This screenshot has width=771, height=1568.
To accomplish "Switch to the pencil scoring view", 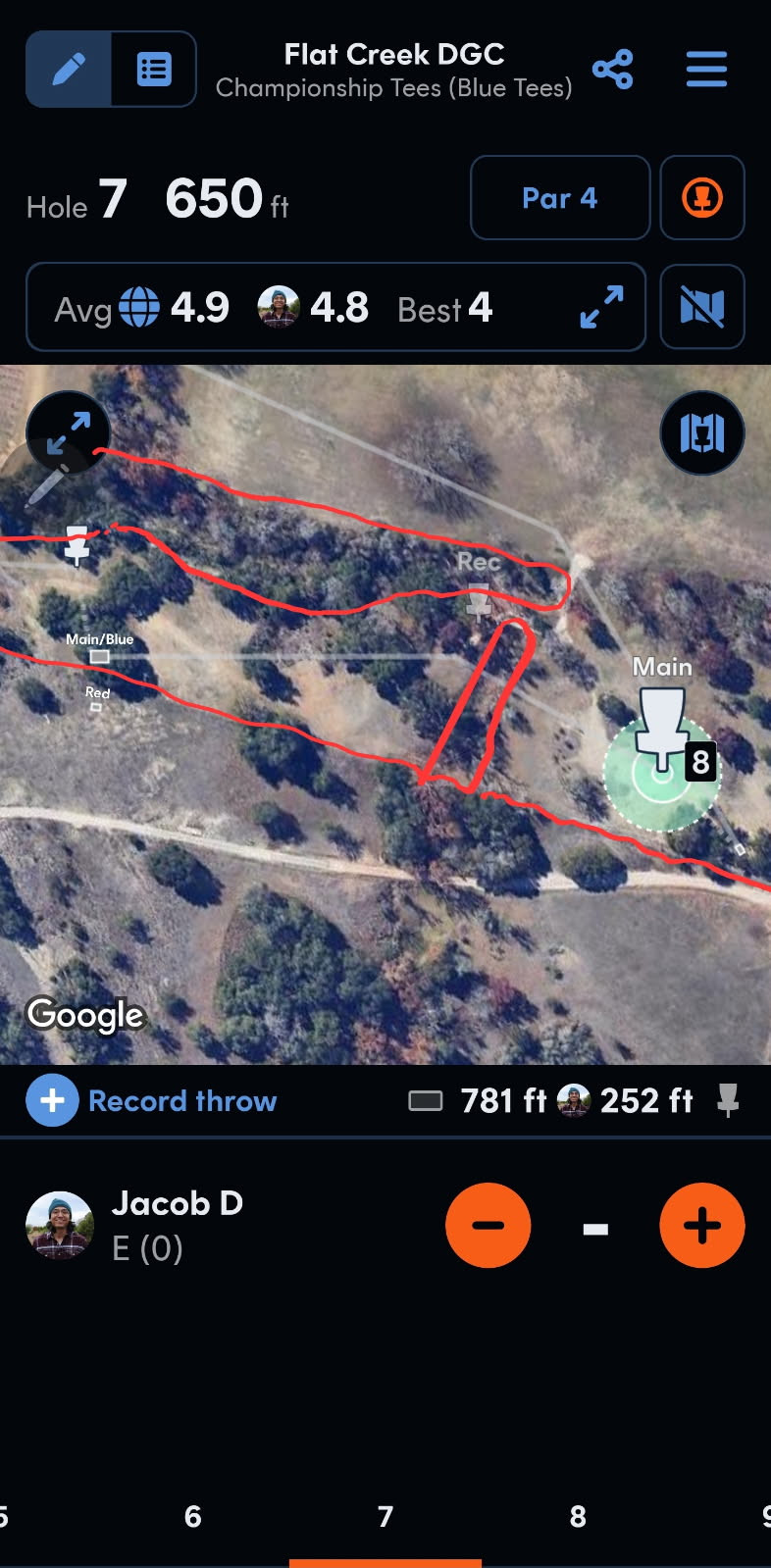I will pyautogui.click(x=69, y=69).
